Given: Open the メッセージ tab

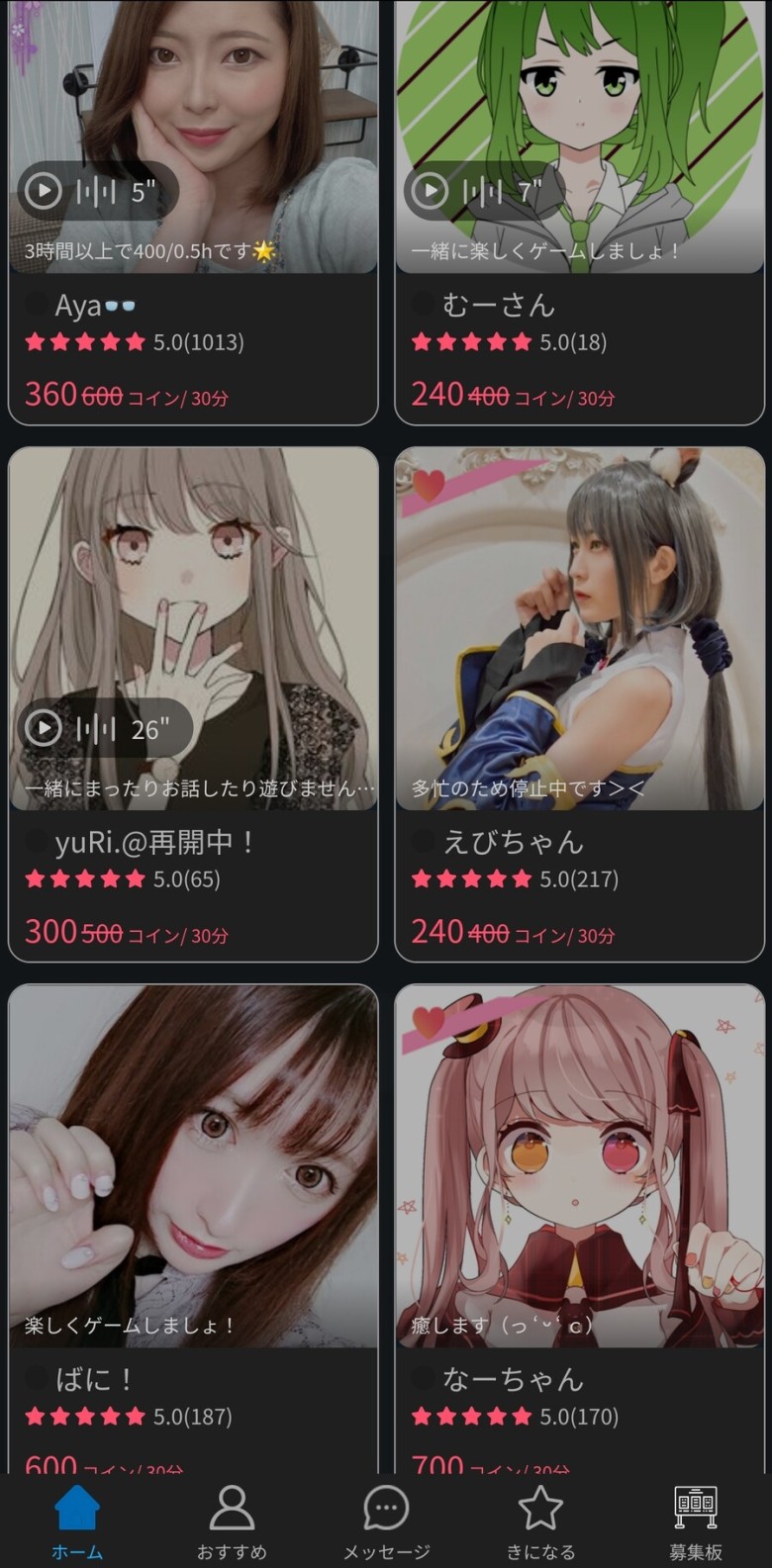Looking at the screenshot, I should click(x=386, y=1522).
